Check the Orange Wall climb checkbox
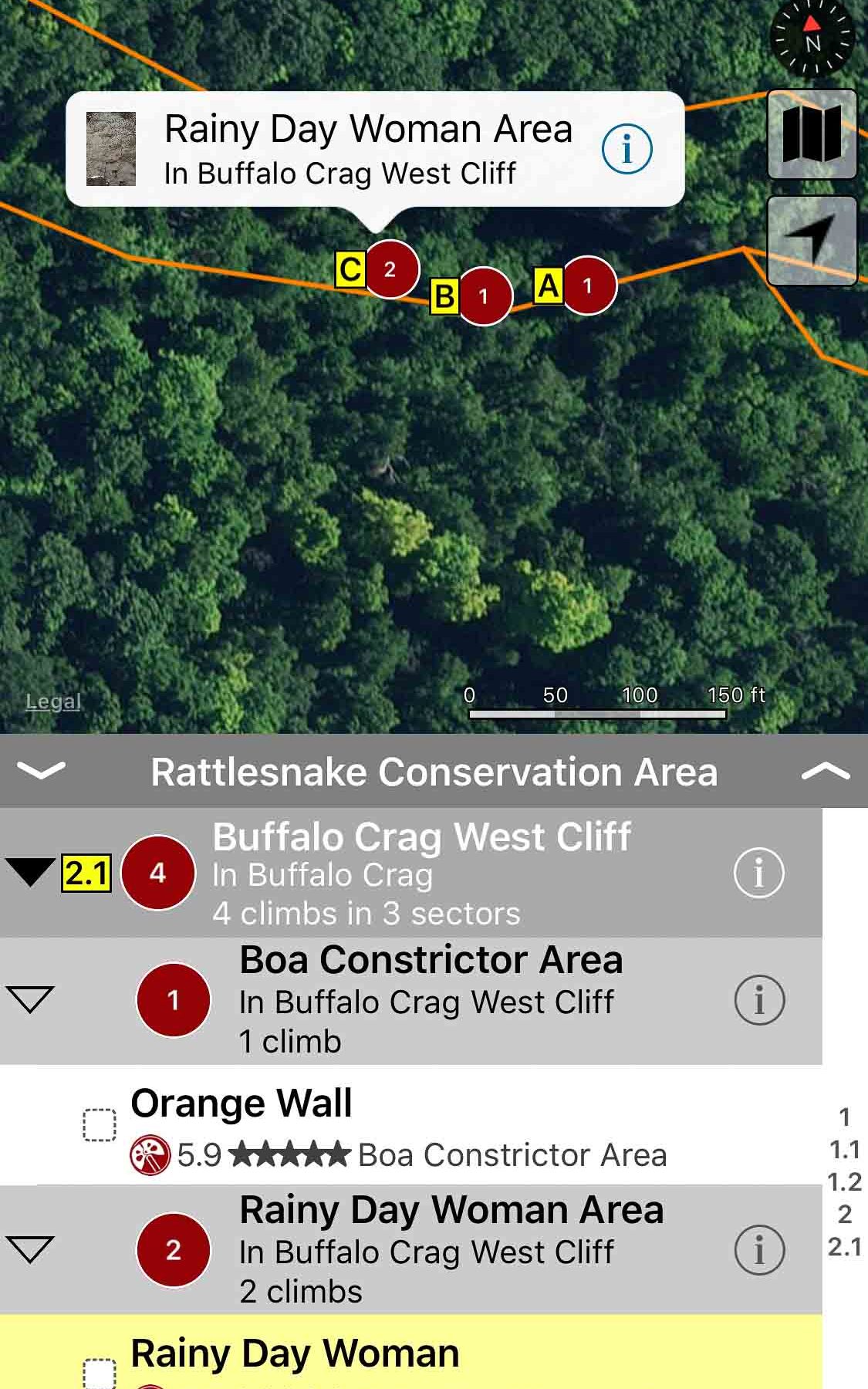This screenshot has width=868, height=1389. point(100,1125)
